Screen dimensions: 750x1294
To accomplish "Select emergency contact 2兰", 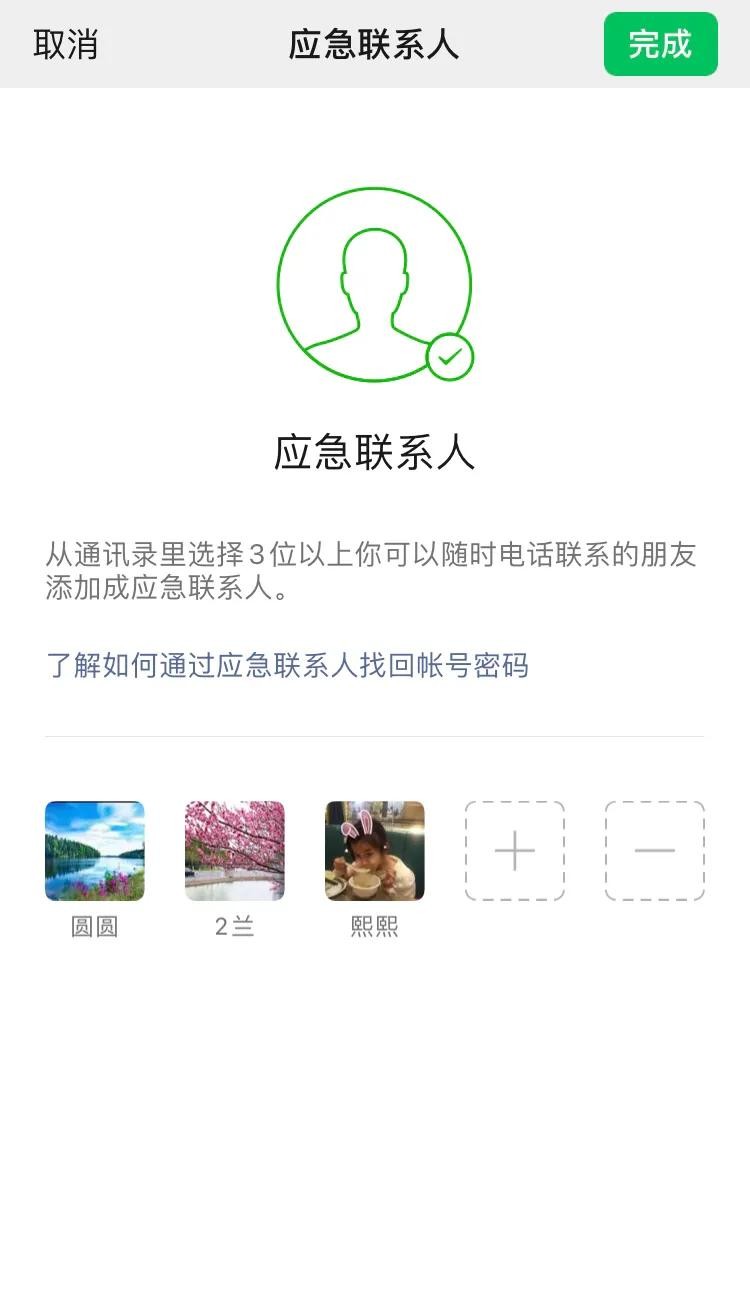I will point(235,851).
